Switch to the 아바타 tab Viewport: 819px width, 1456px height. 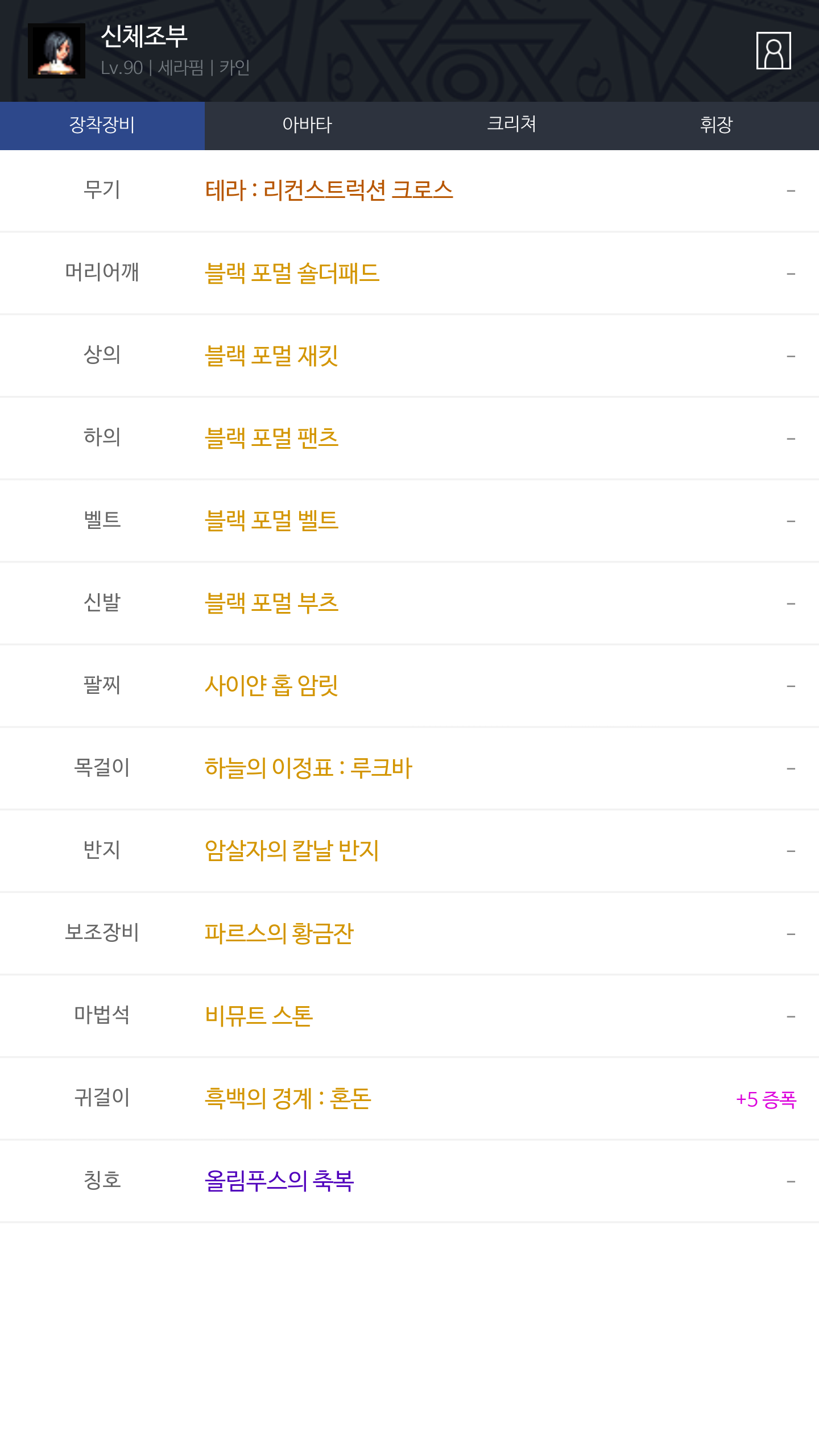[307, 126]
